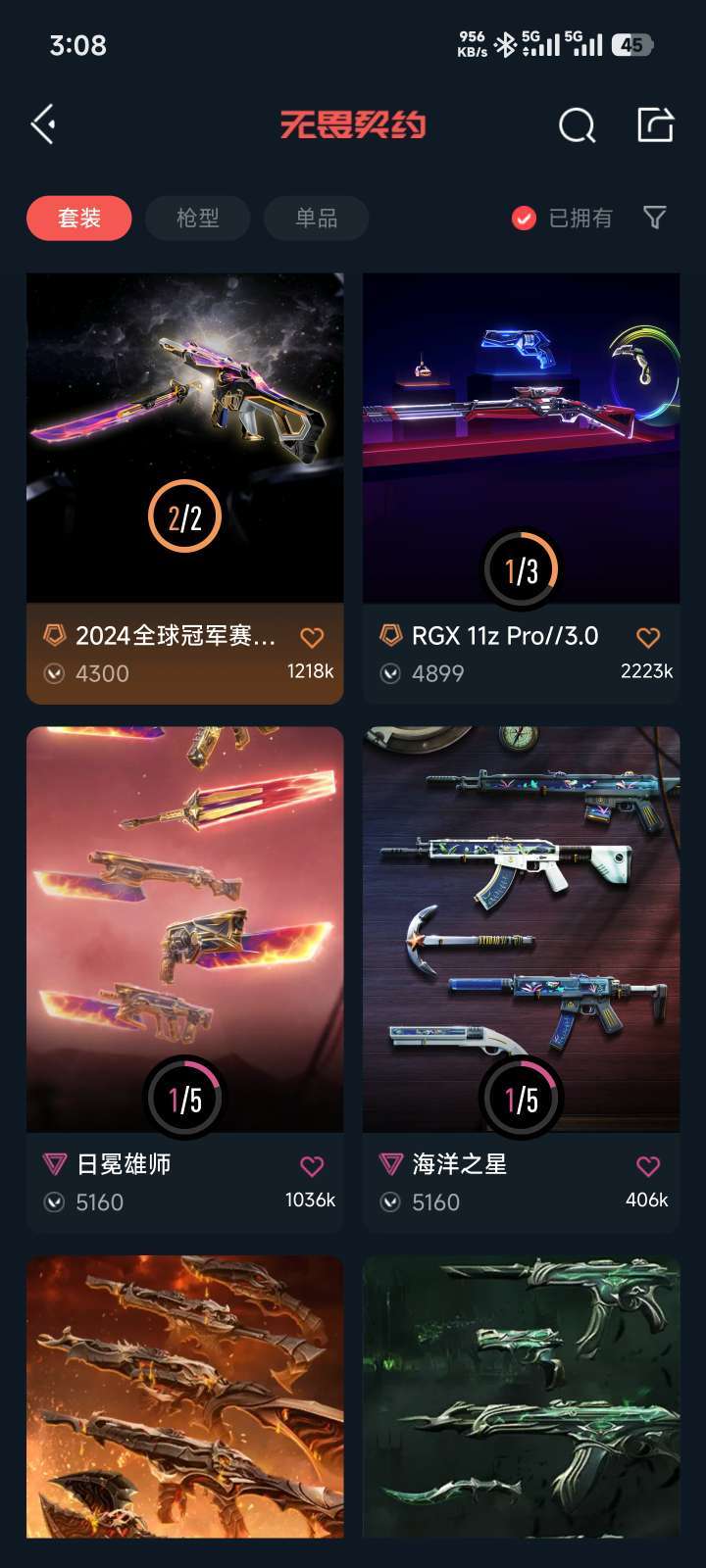Open the fiery dragon weapons bundle card
The height and width of the screenshot is (1568, 706).
coord(184,1396)
